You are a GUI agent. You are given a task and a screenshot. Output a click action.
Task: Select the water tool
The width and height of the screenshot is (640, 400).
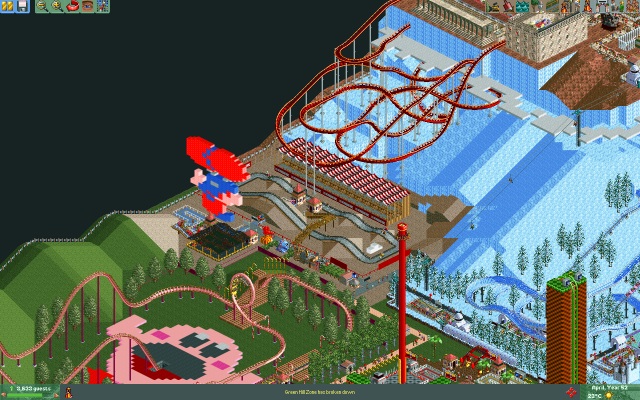pyautogui.click(x=521, y=6)
